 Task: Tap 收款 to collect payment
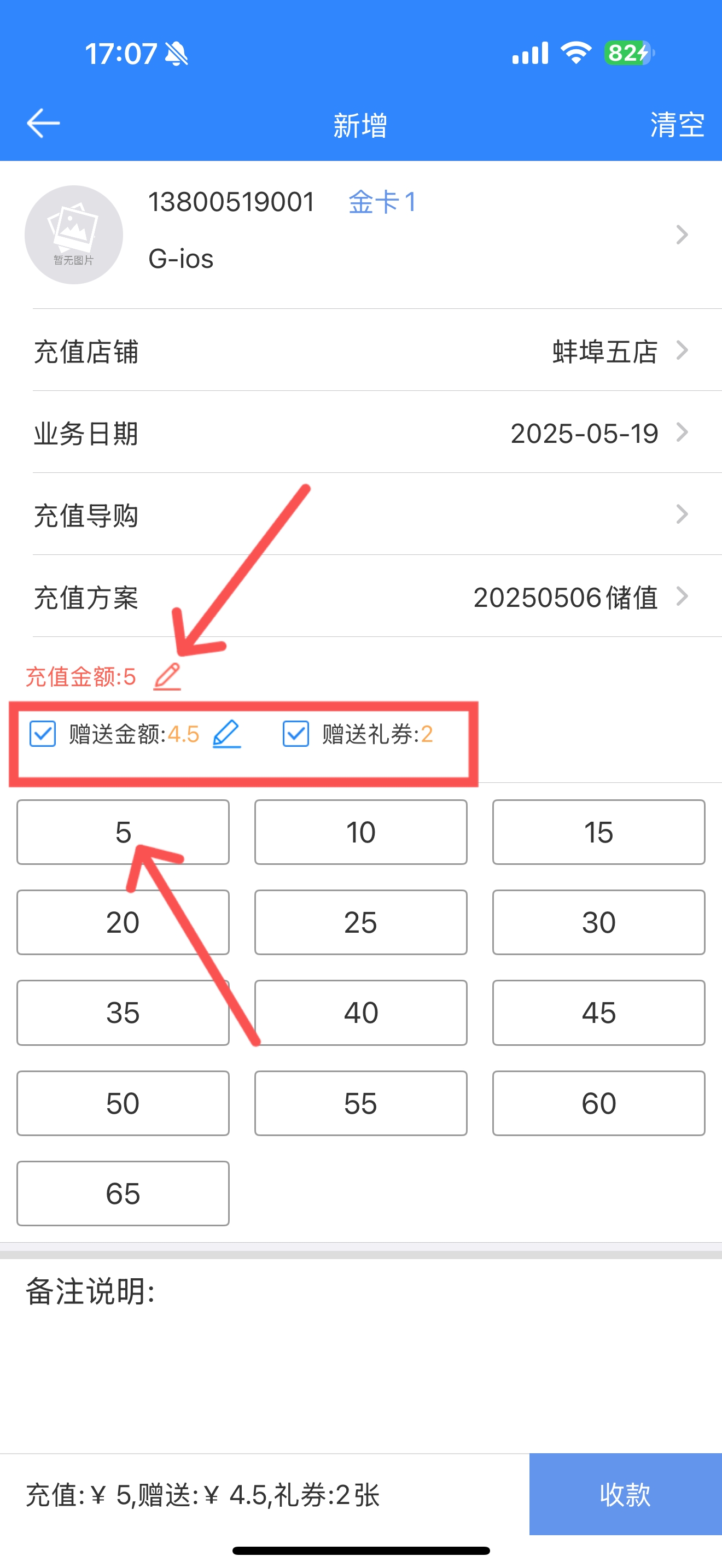[625, 1494]
